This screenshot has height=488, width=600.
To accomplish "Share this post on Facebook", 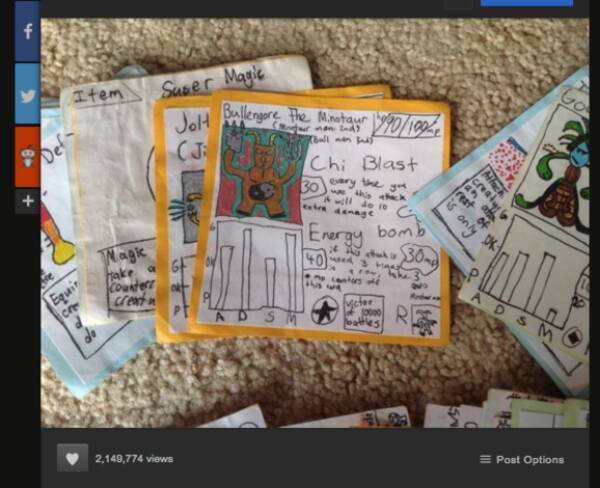I will tap(27, 31).
